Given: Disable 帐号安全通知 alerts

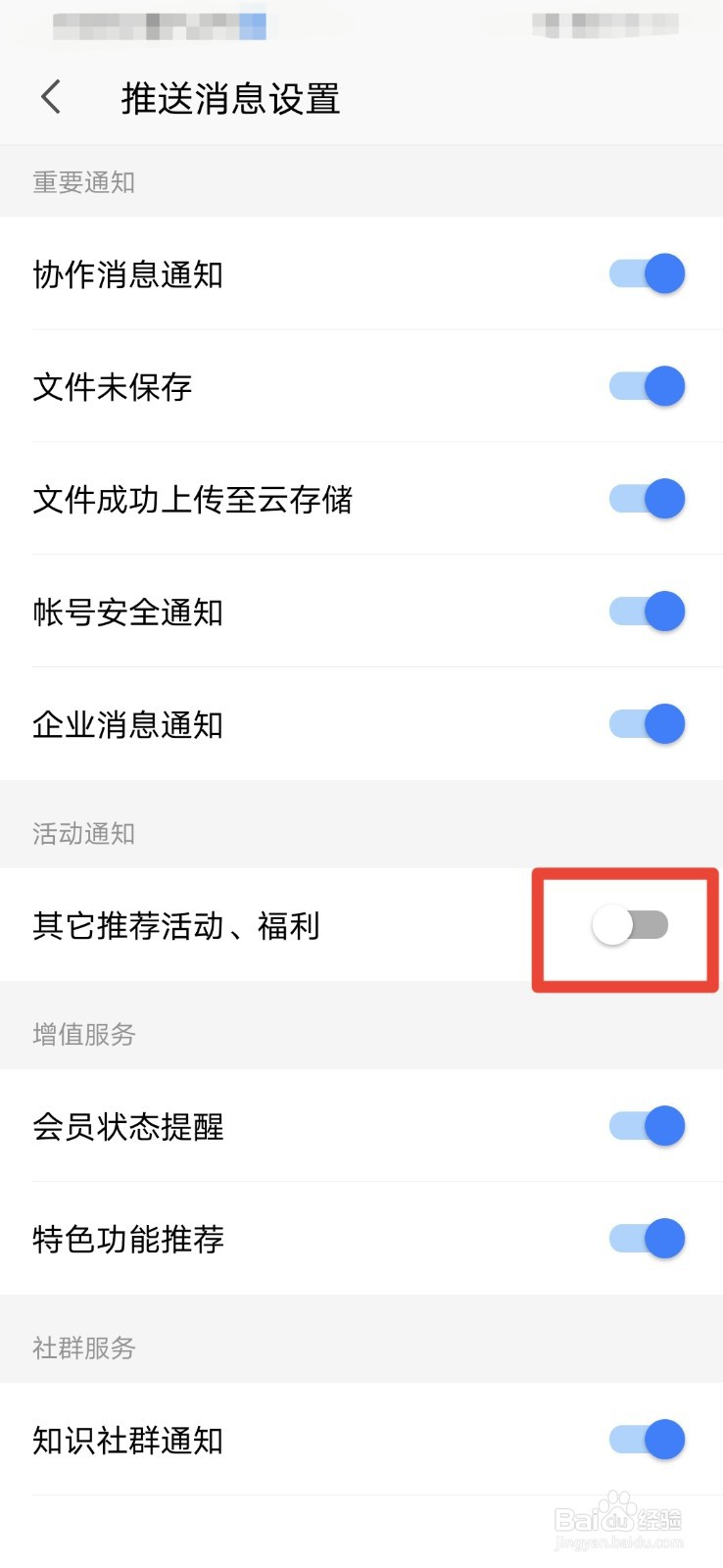Looking at the screenshot, I should point(647,612).
